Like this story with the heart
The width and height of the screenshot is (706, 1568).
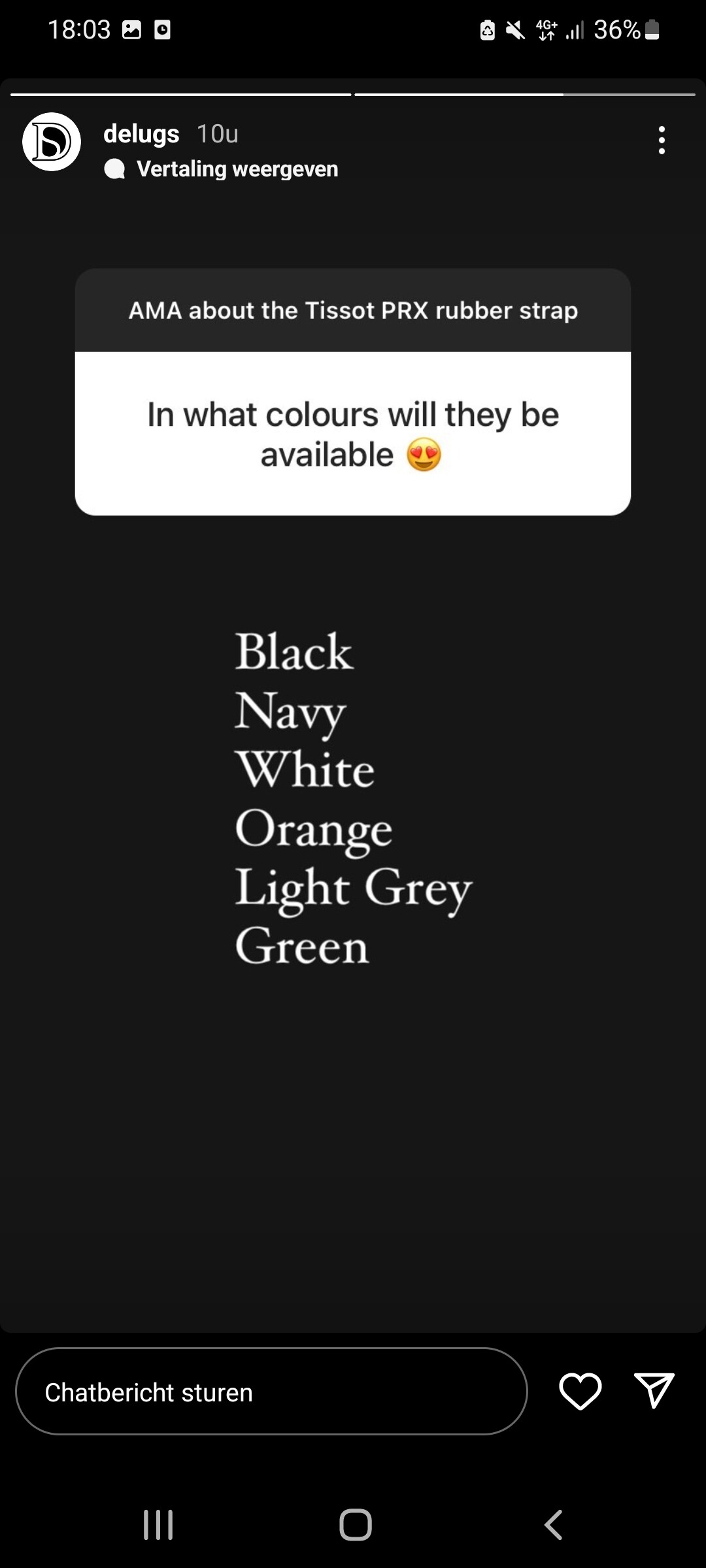coord(580,1391)
